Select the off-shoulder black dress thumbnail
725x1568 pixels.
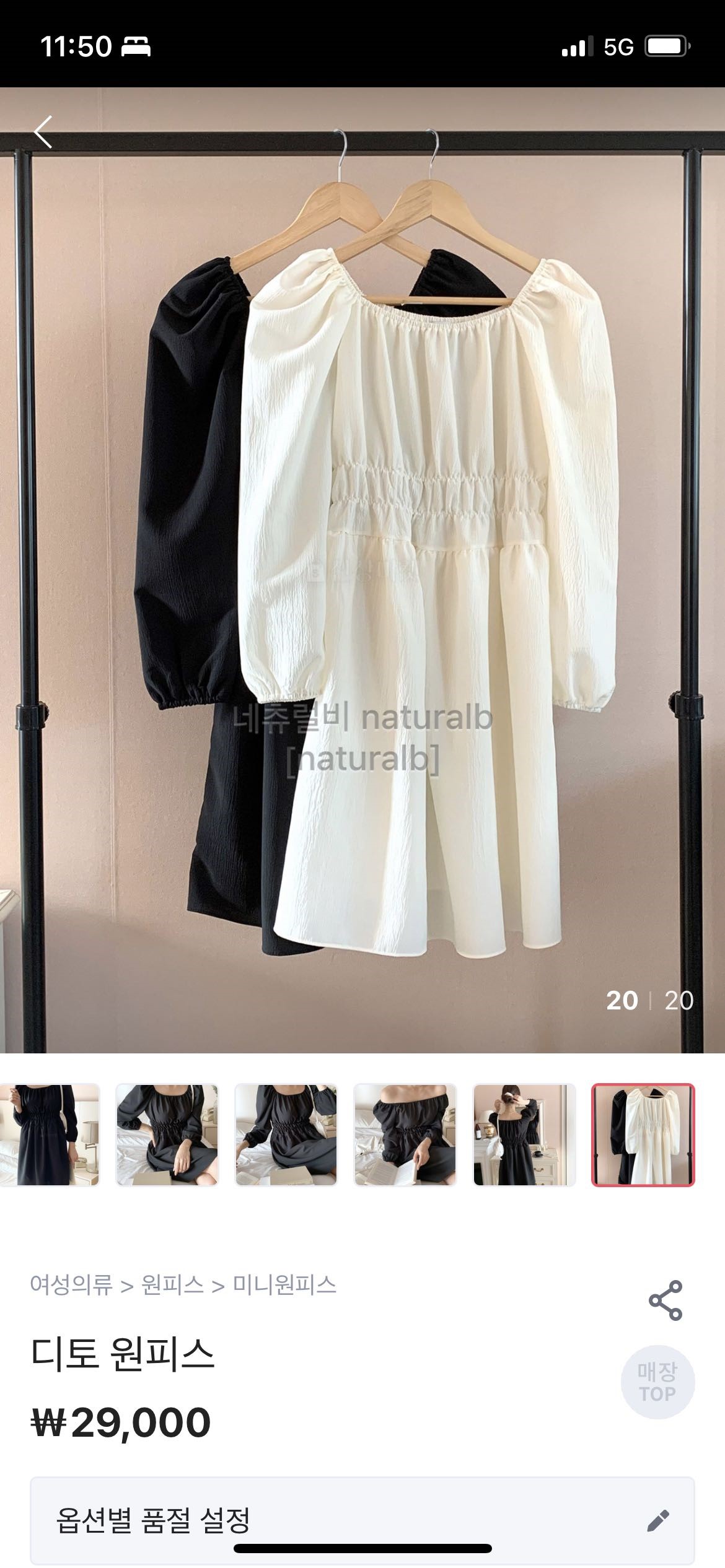(x=405, y=1135)
